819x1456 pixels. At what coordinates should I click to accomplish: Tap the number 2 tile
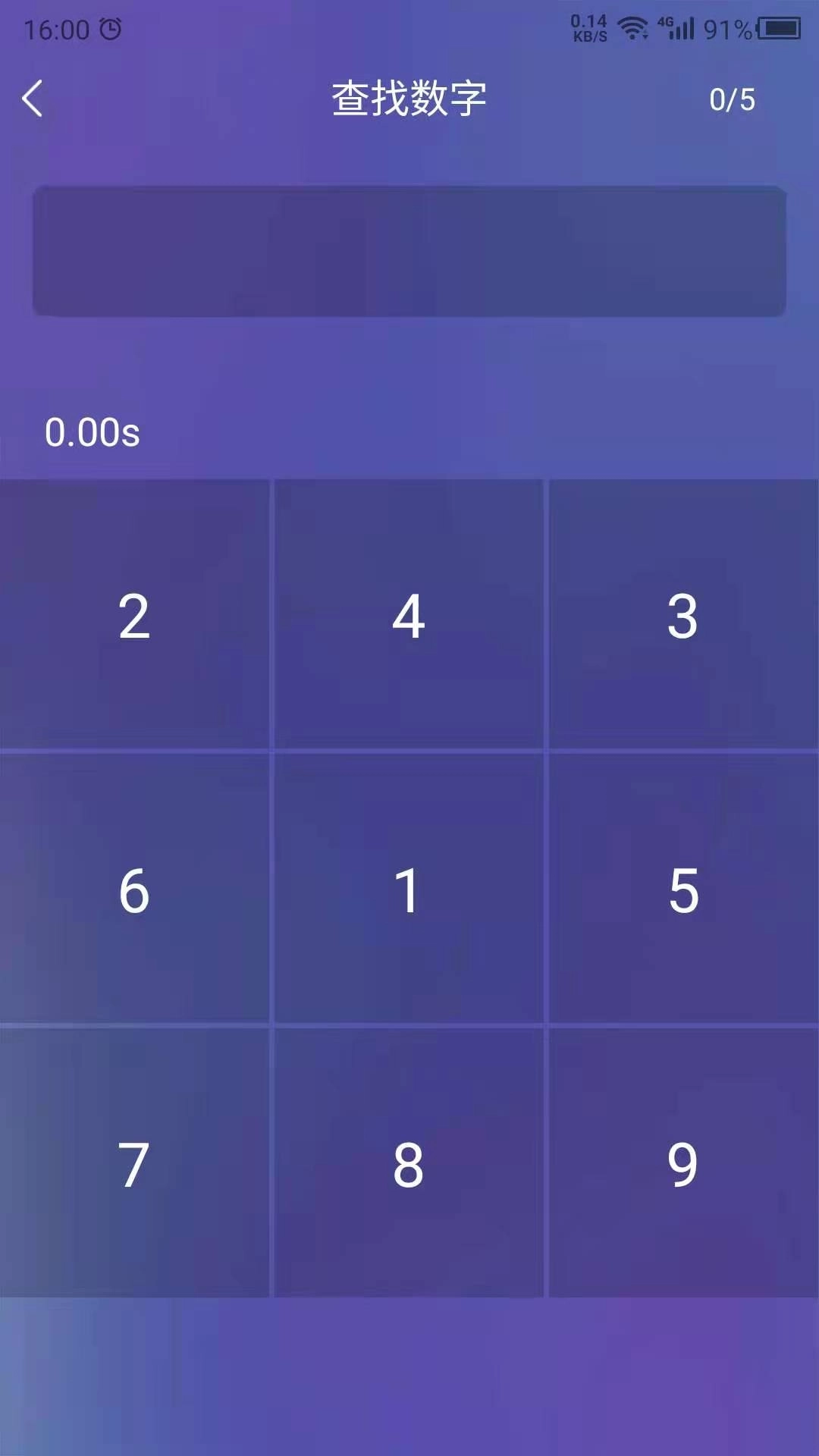coord(134,614)
